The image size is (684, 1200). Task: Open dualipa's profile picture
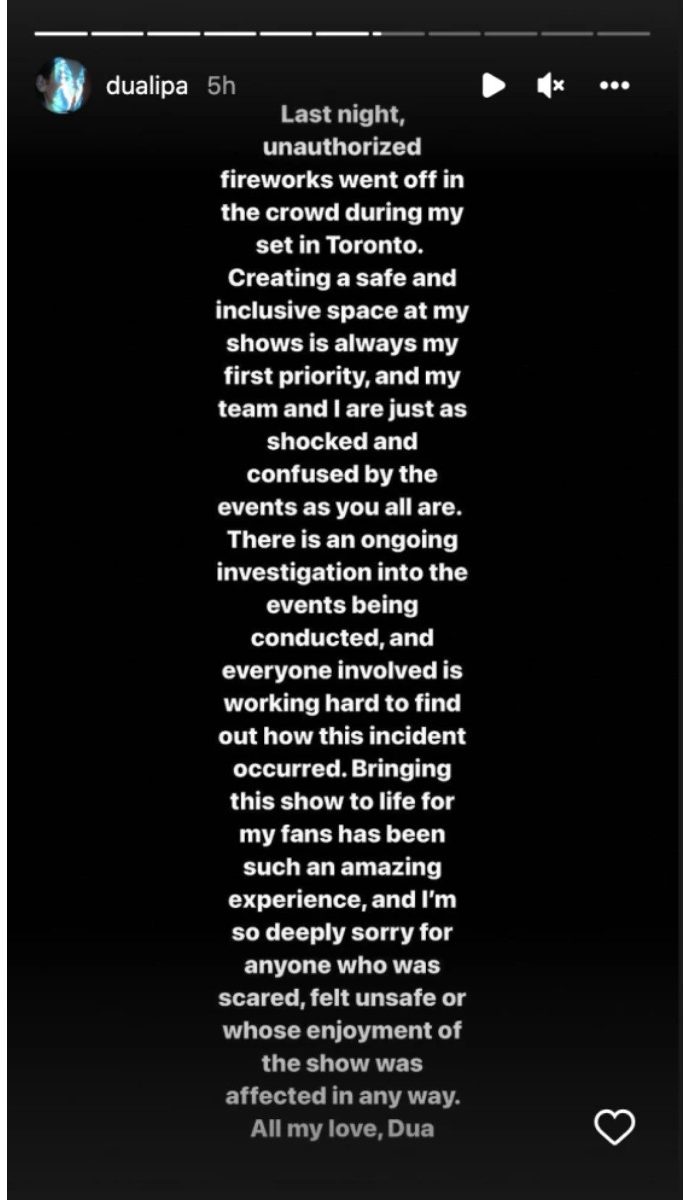[x=63, y=86]
